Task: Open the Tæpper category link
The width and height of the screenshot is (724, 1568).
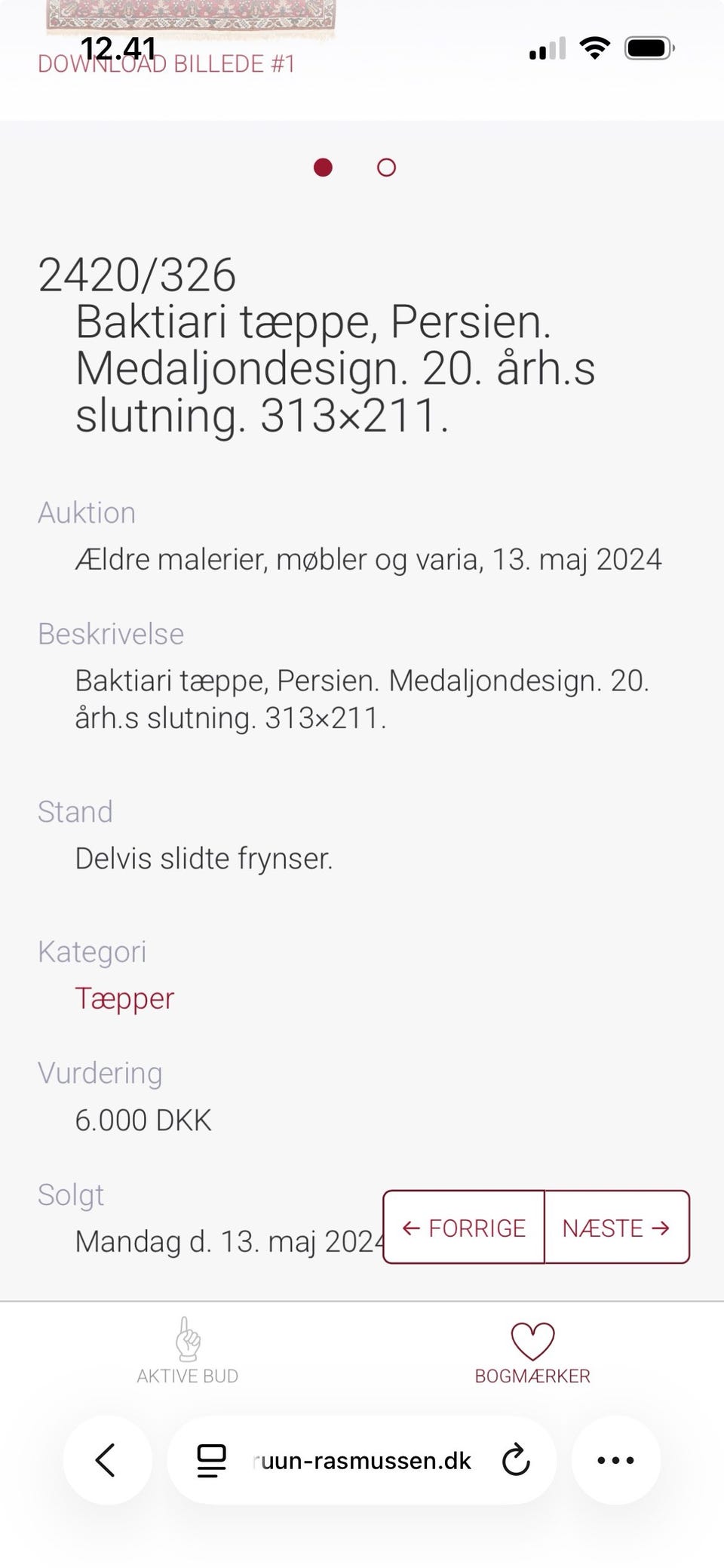Action: click(124, 998)
